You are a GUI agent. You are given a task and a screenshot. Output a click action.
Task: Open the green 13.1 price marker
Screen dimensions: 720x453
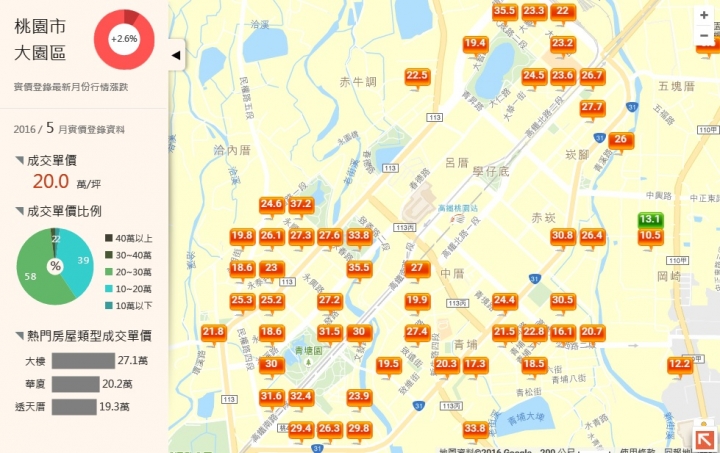click(x=650, y=219)
